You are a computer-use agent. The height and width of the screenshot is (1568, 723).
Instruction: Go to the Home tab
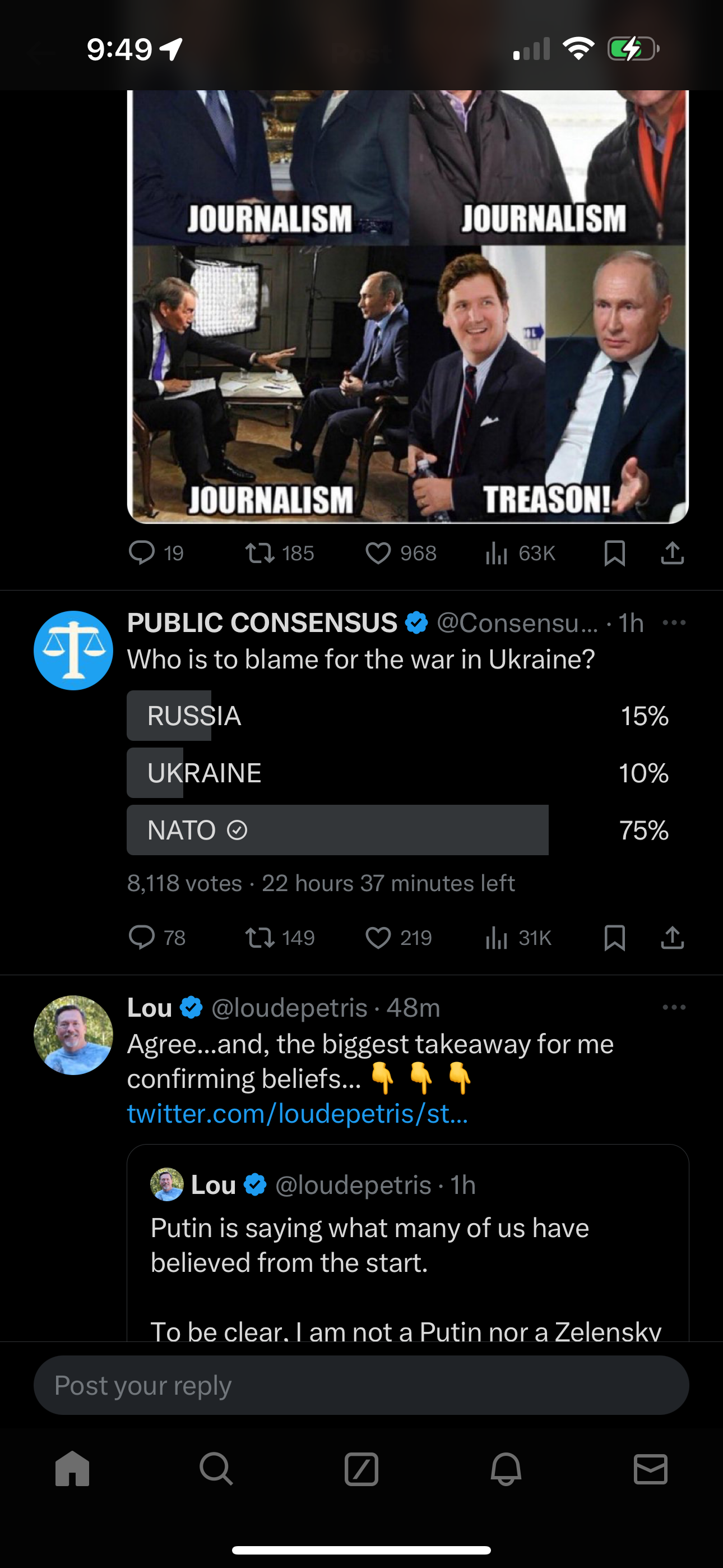tap(72, 1469)
